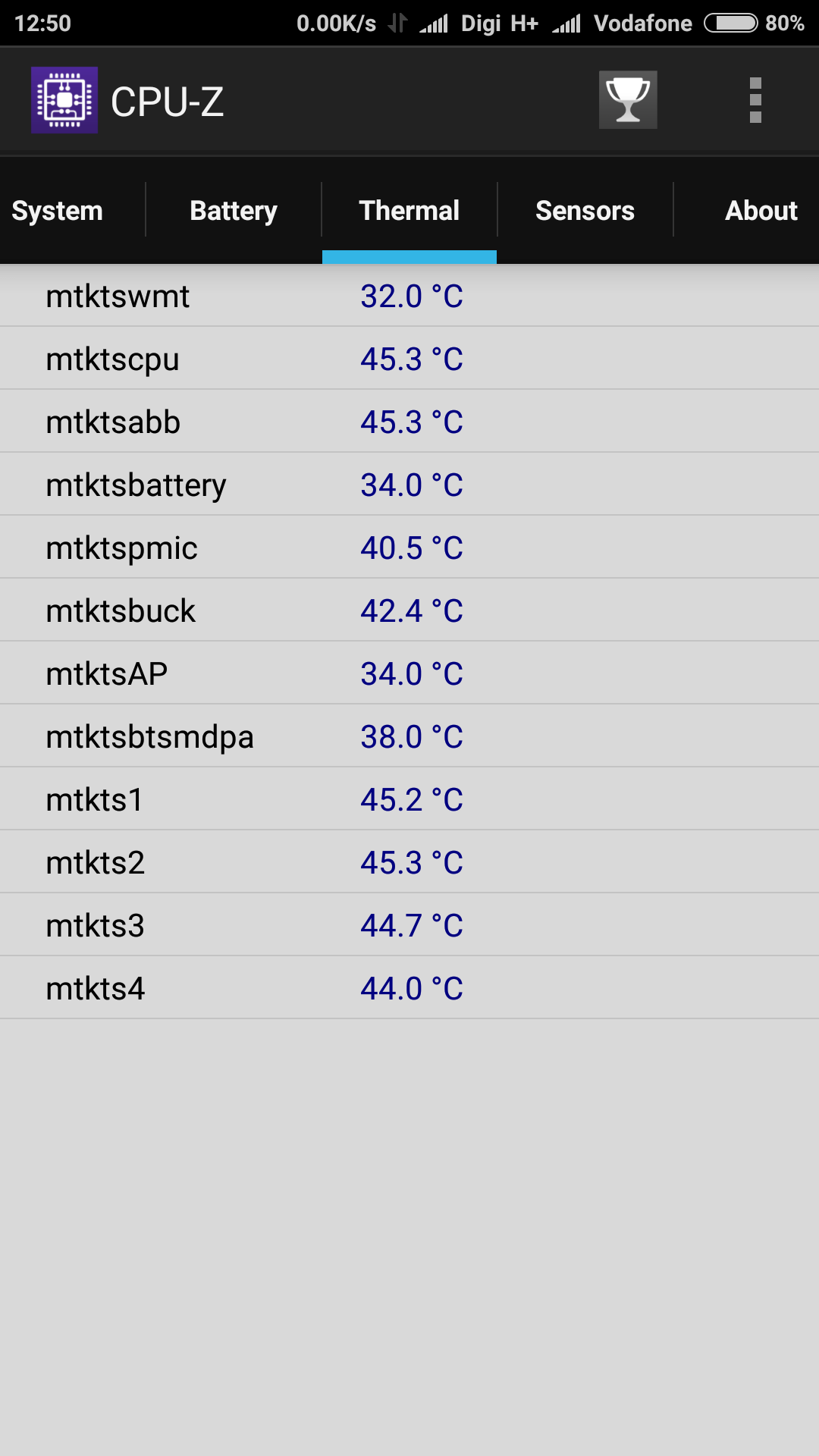Open the overflow menu
The height and width of the screenshot is (1456, 819).
(x=755, y=100)
